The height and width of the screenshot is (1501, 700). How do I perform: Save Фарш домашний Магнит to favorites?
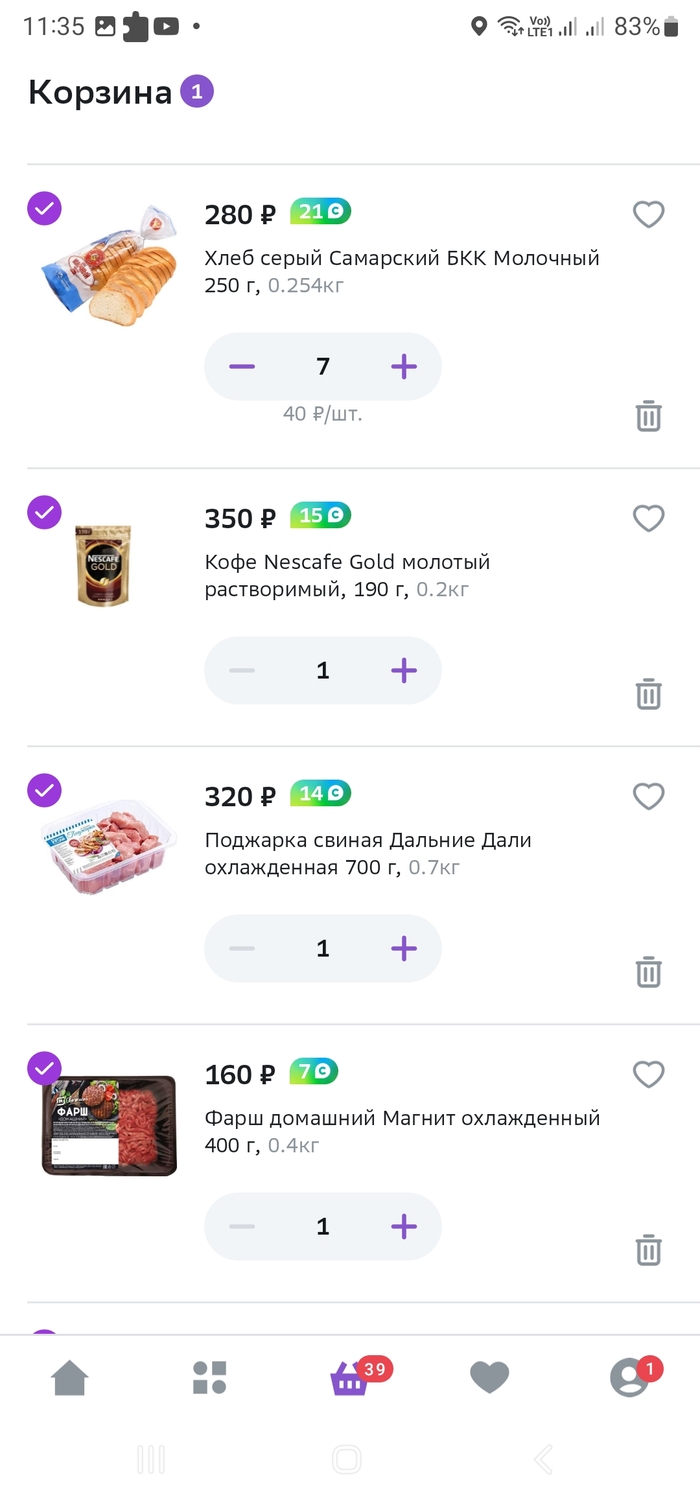(x=649, y=1074)
